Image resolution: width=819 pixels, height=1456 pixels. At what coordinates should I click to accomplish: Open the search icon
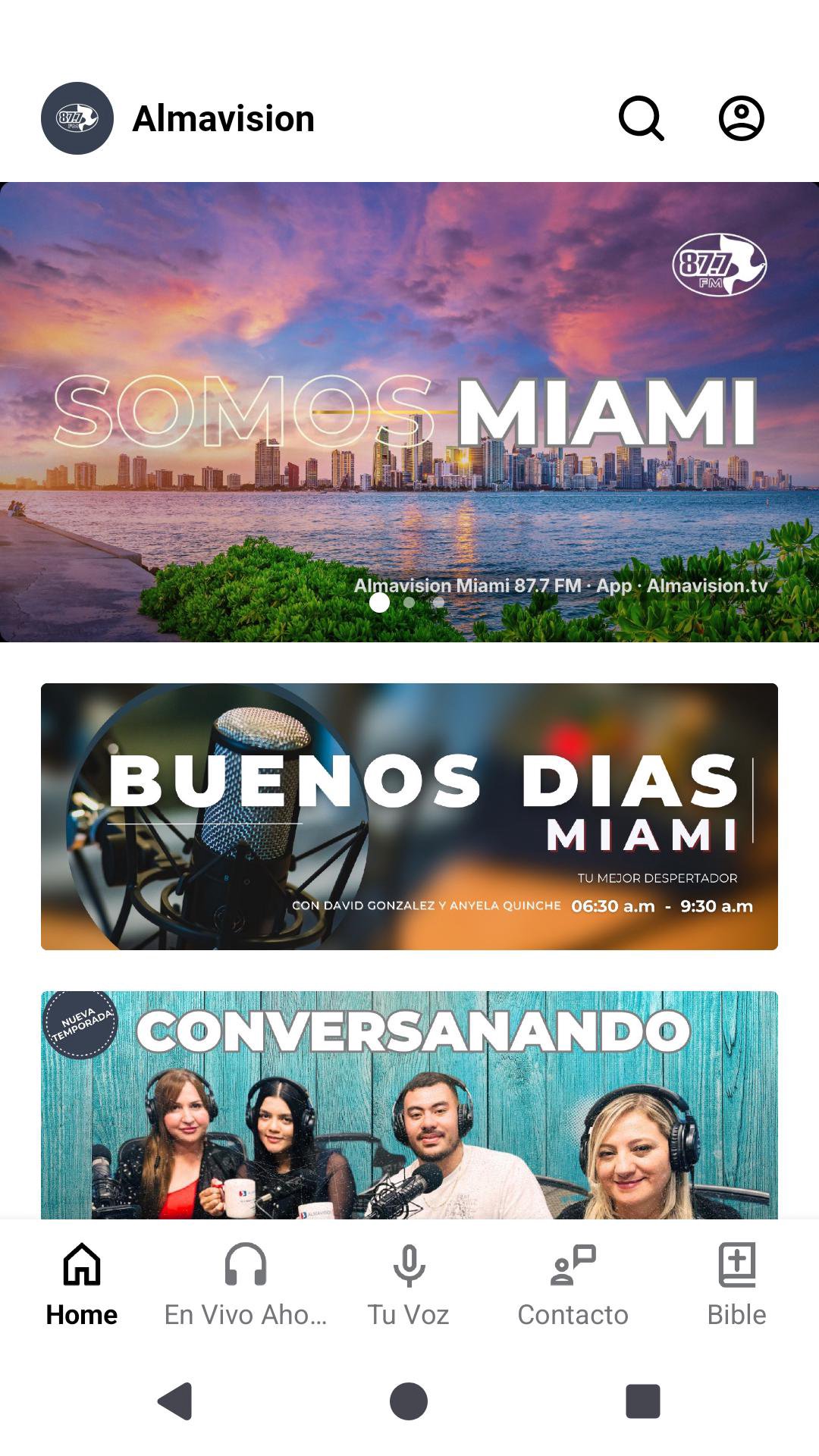click(641, 118)
